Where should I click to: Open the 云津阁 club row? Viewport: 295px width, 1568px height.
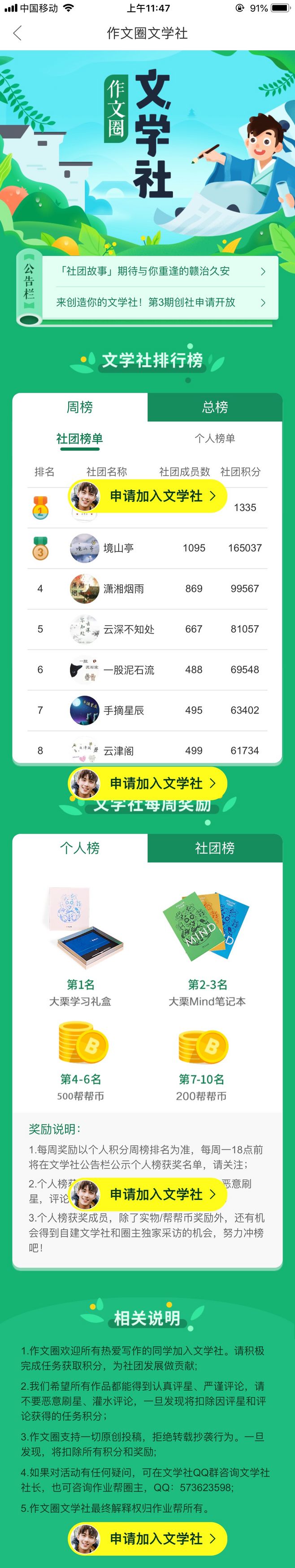(147, 750)
